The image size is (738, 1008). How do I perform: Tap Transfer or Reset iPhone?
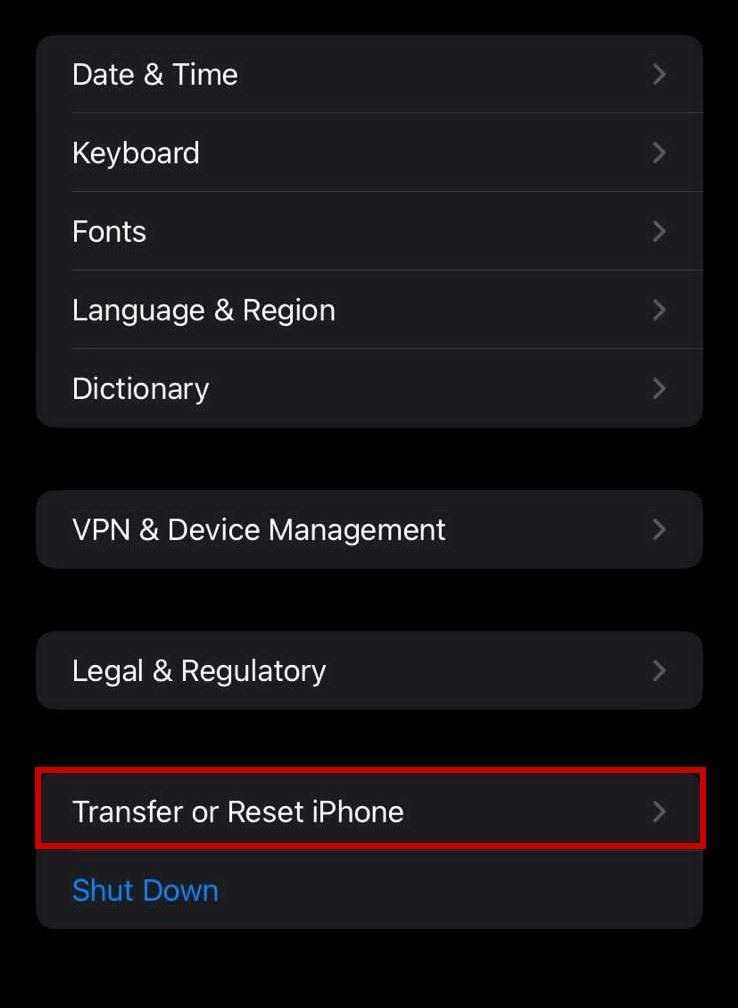click(x=368, y=810)
